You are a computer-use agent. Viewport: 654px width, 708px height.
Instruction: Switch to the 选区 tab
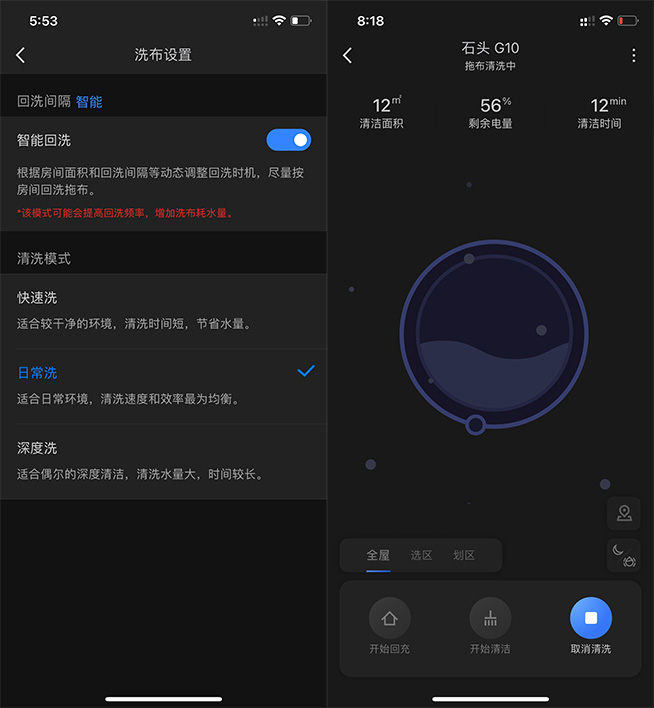click(421, 555)
